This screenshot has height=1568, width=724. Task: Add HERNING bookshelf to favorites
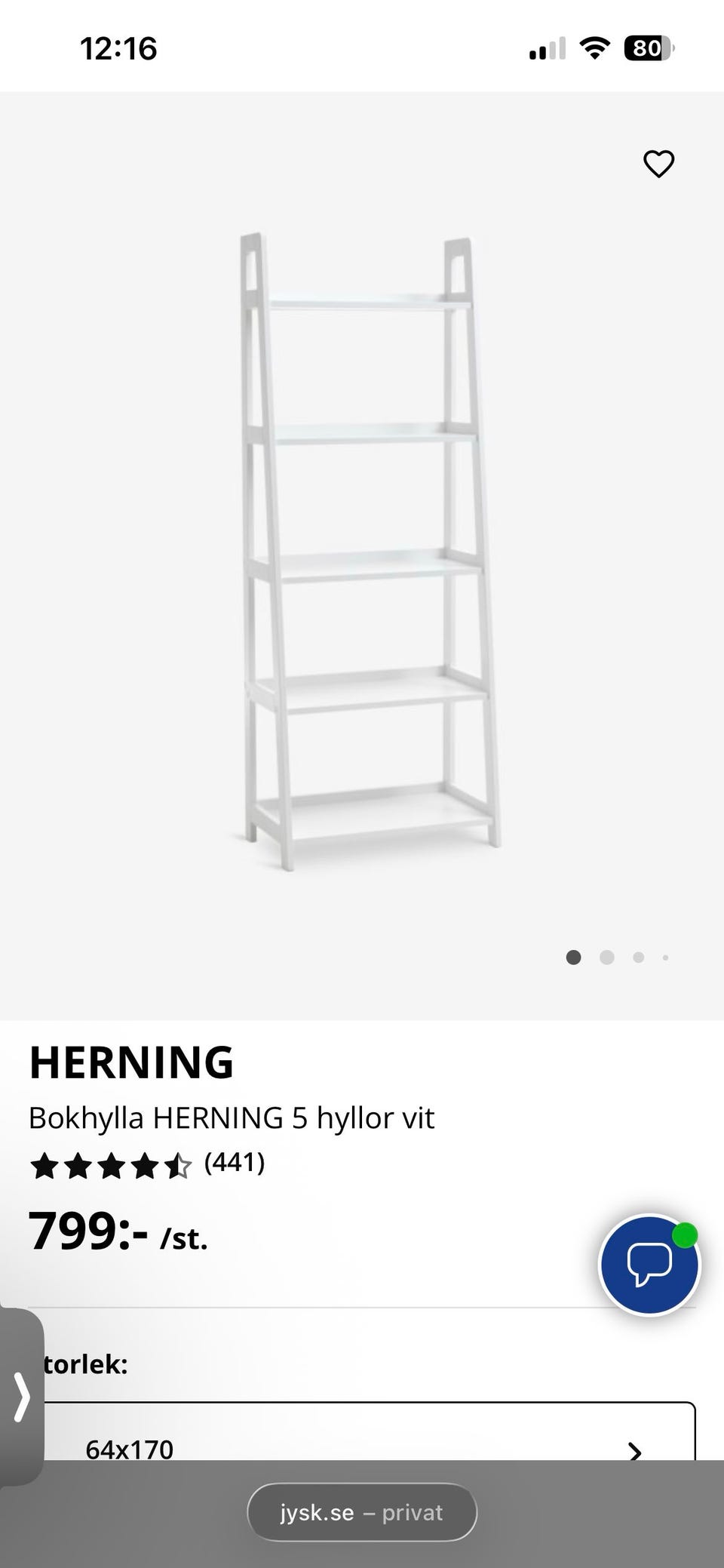click(658, 164)
